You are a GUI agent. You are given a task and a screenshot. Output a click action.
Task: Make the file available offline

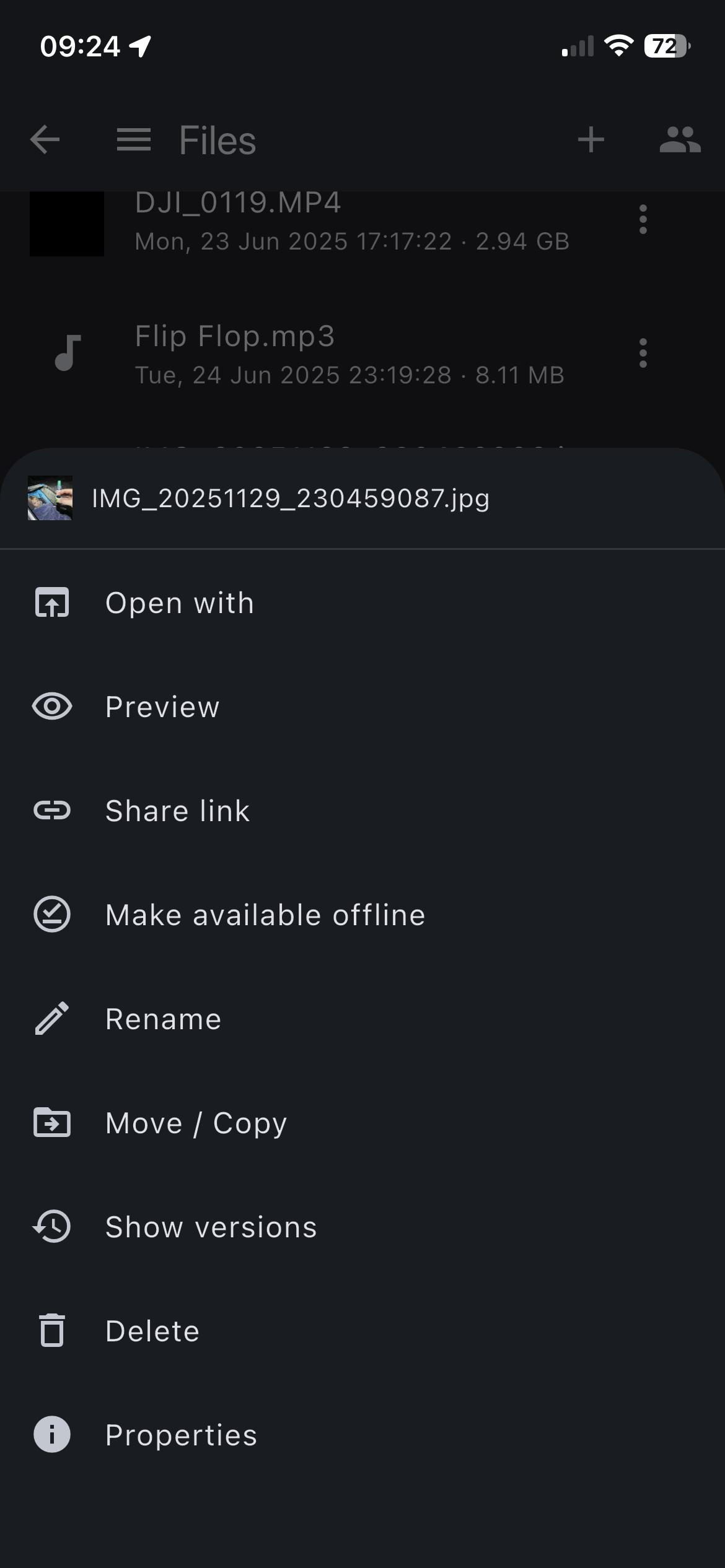[265, 915]
